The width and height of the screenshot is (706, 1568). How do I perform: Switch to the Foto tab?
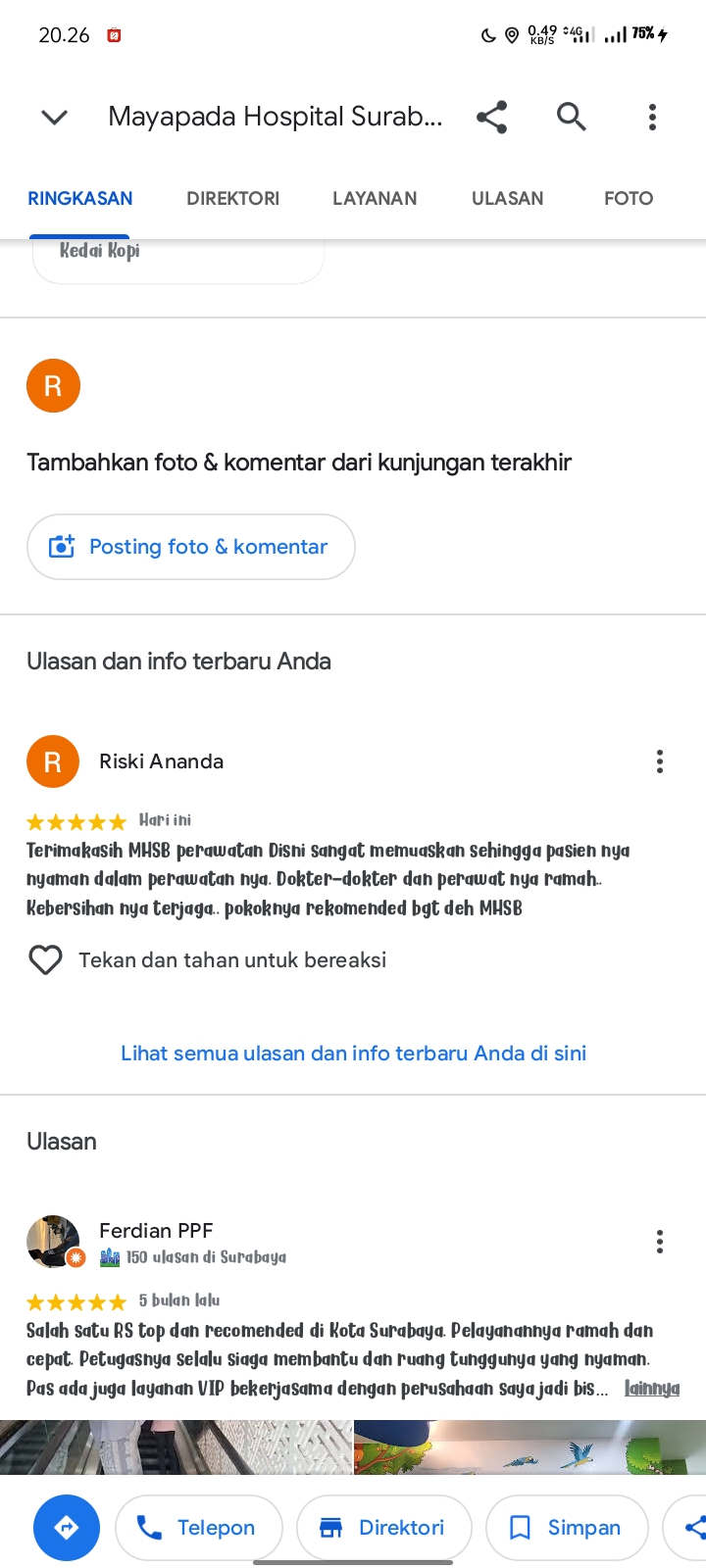(629, 198)
